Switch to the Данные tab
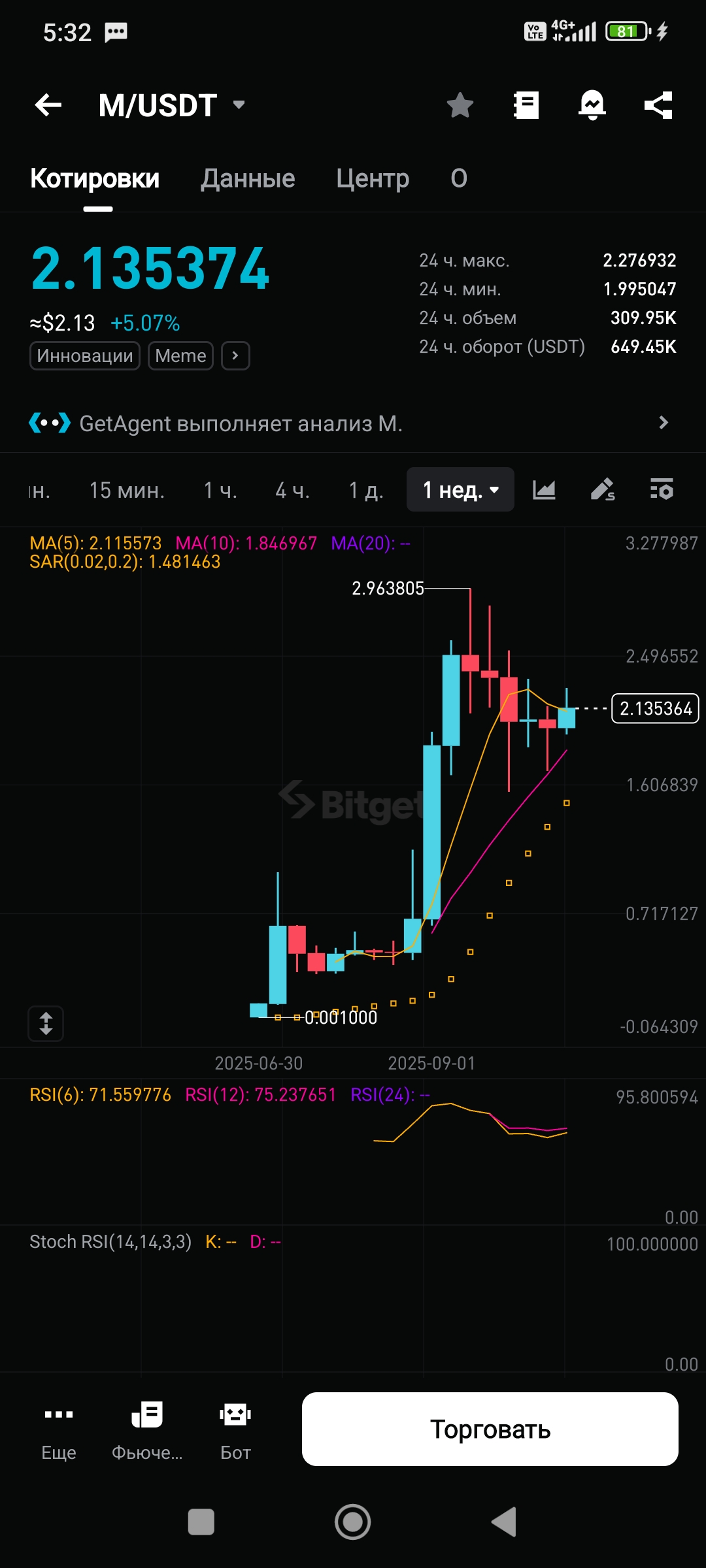The height and width of the screenshot is (1568, 706). point(248,178)
